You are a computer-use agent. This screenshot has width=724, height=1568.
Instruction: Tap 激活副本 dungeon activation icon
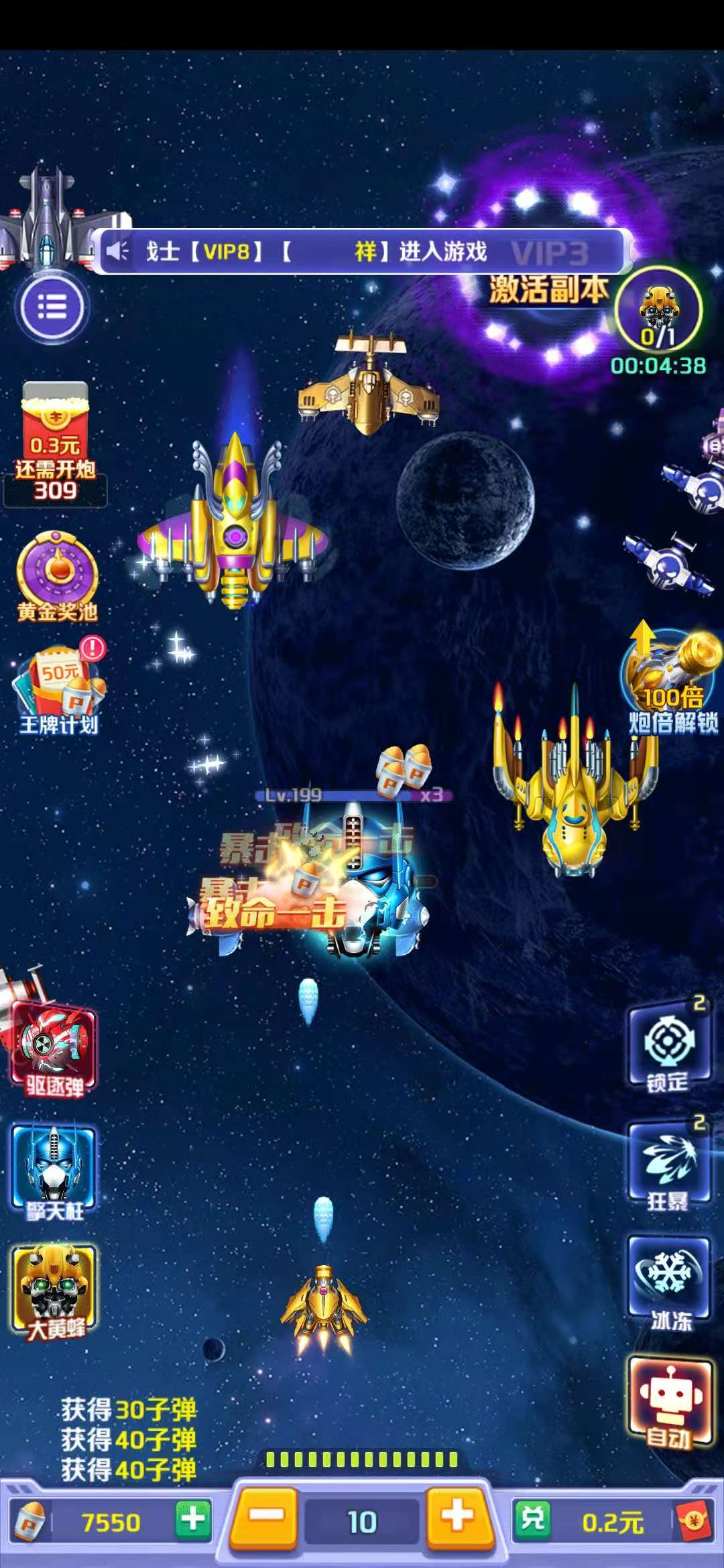(x=658, y=310)
